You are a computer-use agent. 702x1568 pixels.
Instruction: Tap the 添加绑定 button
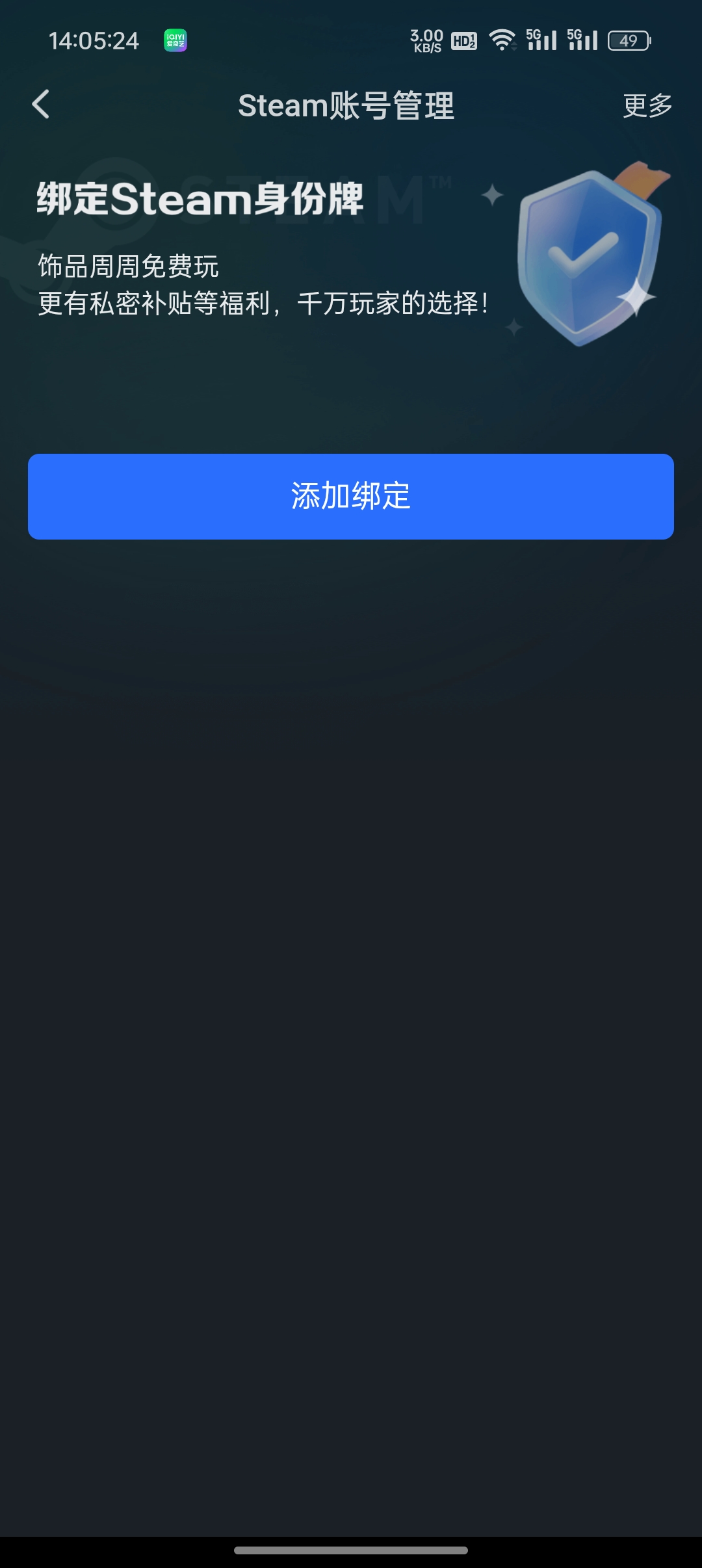coord(351,496)
